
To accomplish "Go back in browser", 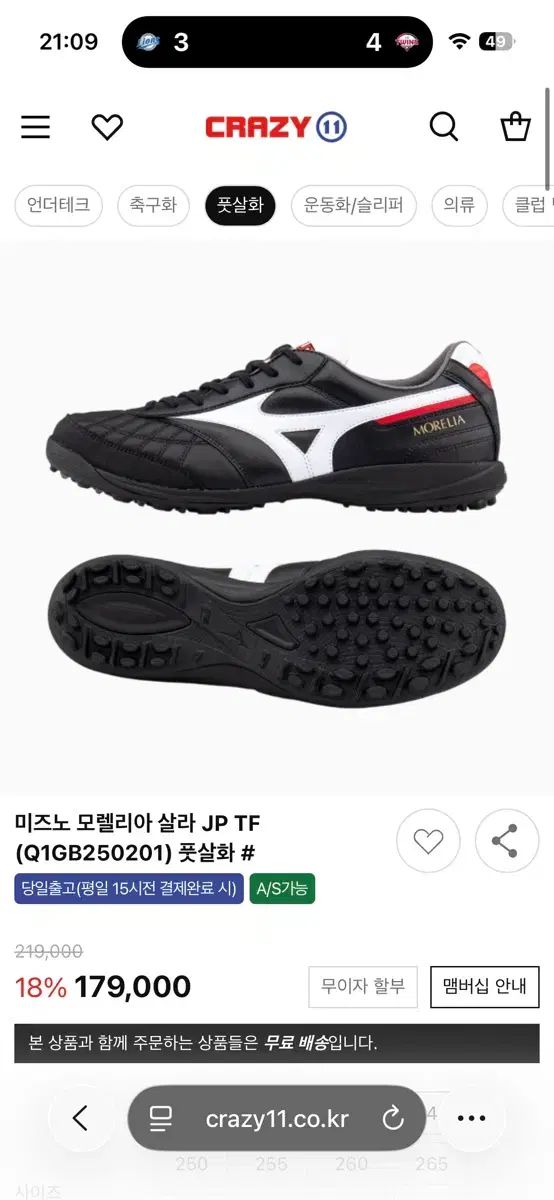I will point(81,1118).
